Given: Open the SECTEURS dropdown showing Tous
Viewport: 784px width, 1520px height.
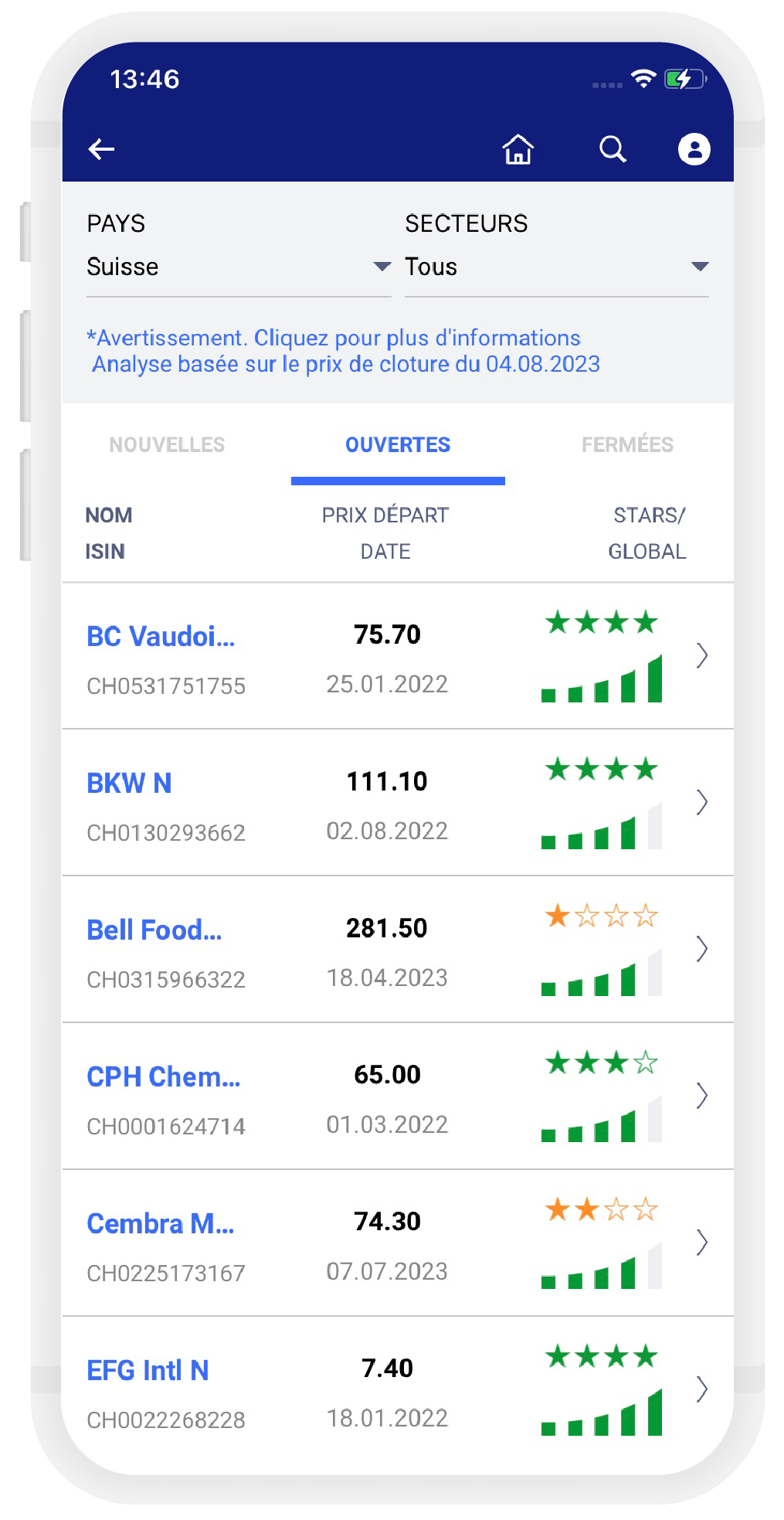Looking at the screenshot, I should coord(556,267).
